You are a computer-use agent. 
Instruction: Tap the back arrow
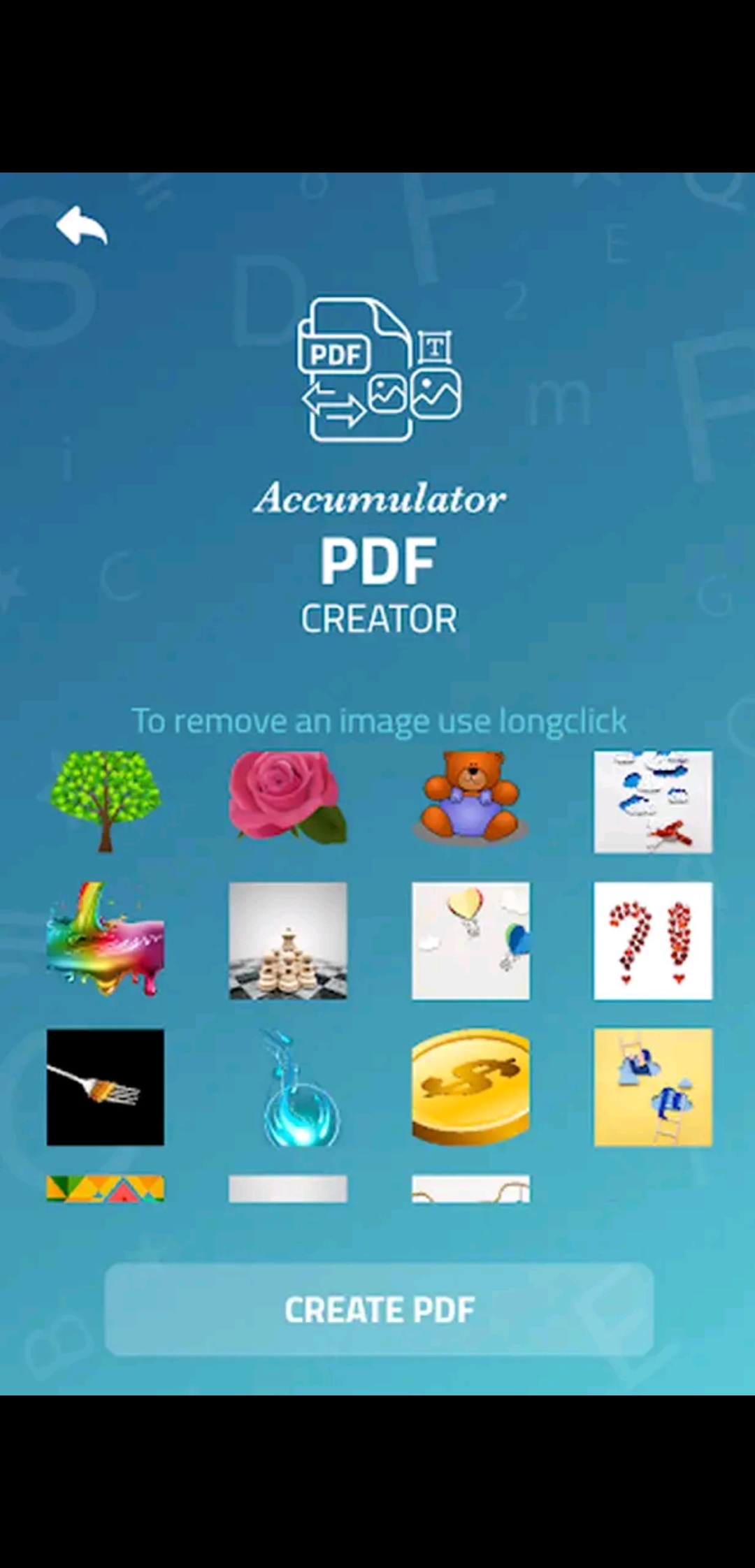[x=82, y=226]
